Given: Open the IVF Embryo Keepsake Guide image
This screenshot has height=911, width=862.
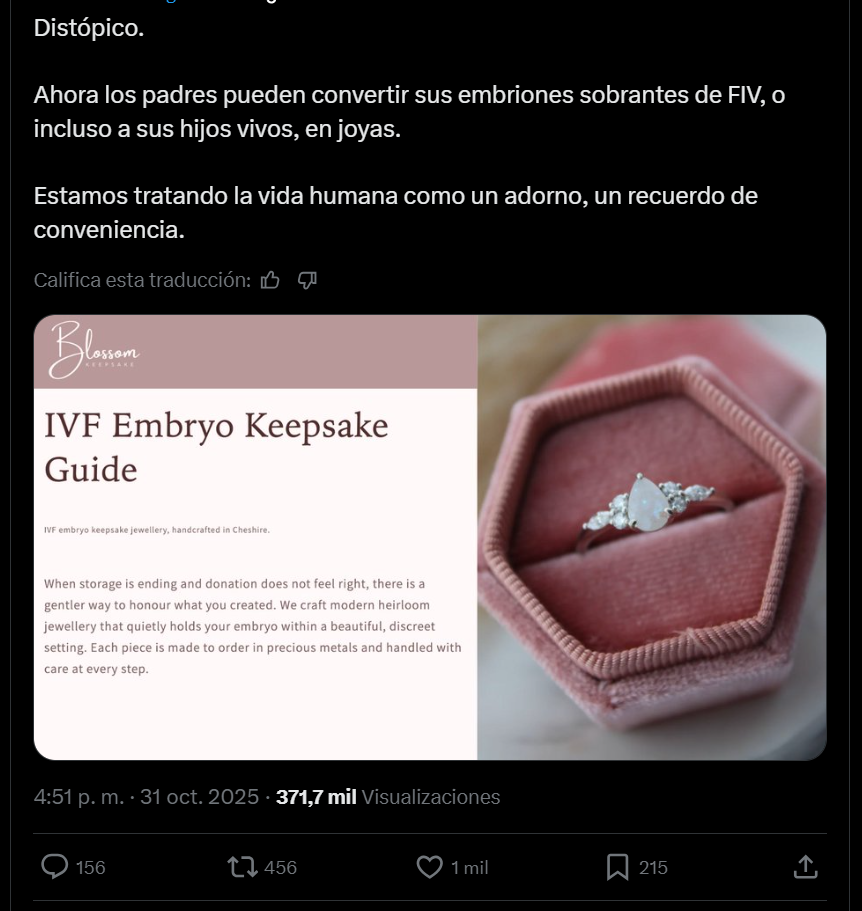Looking at the screenshot, I should coord(430,537).
